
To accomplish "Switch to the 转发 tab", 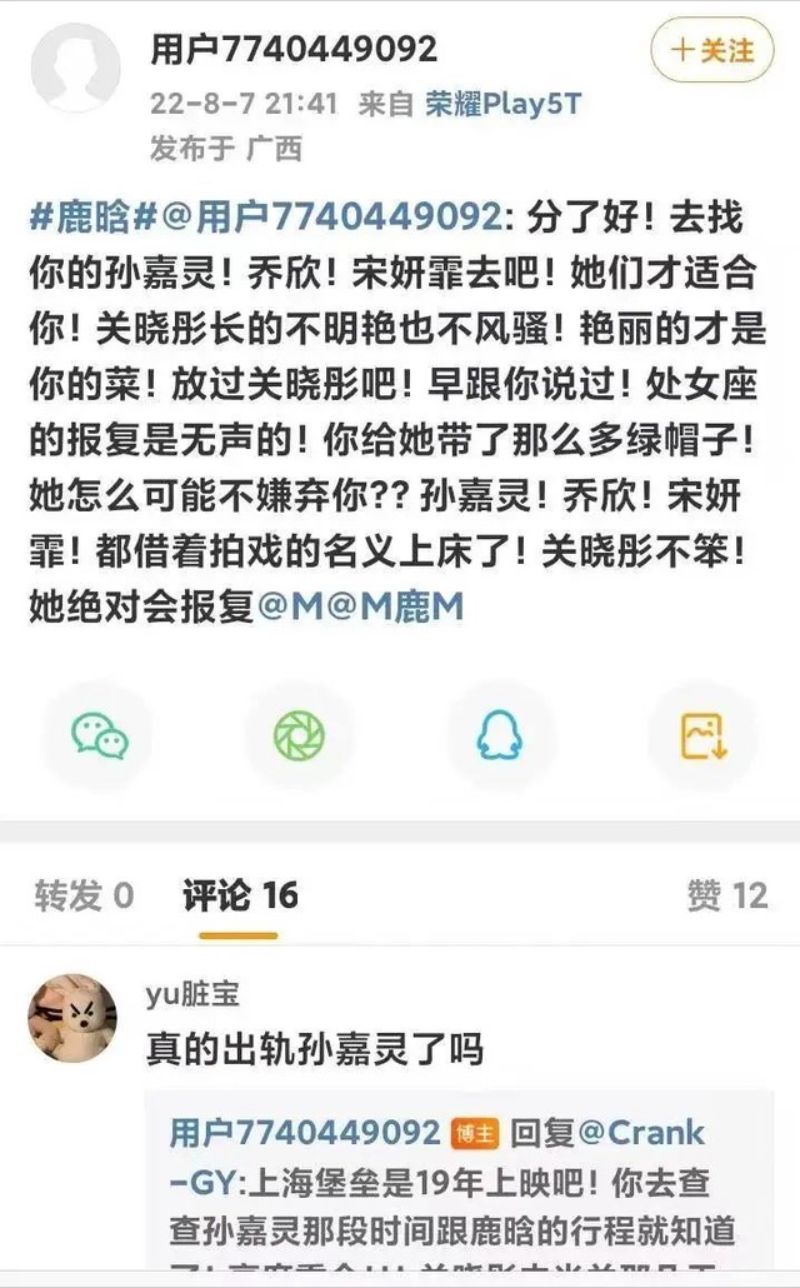I will click(x=83, y=895).
